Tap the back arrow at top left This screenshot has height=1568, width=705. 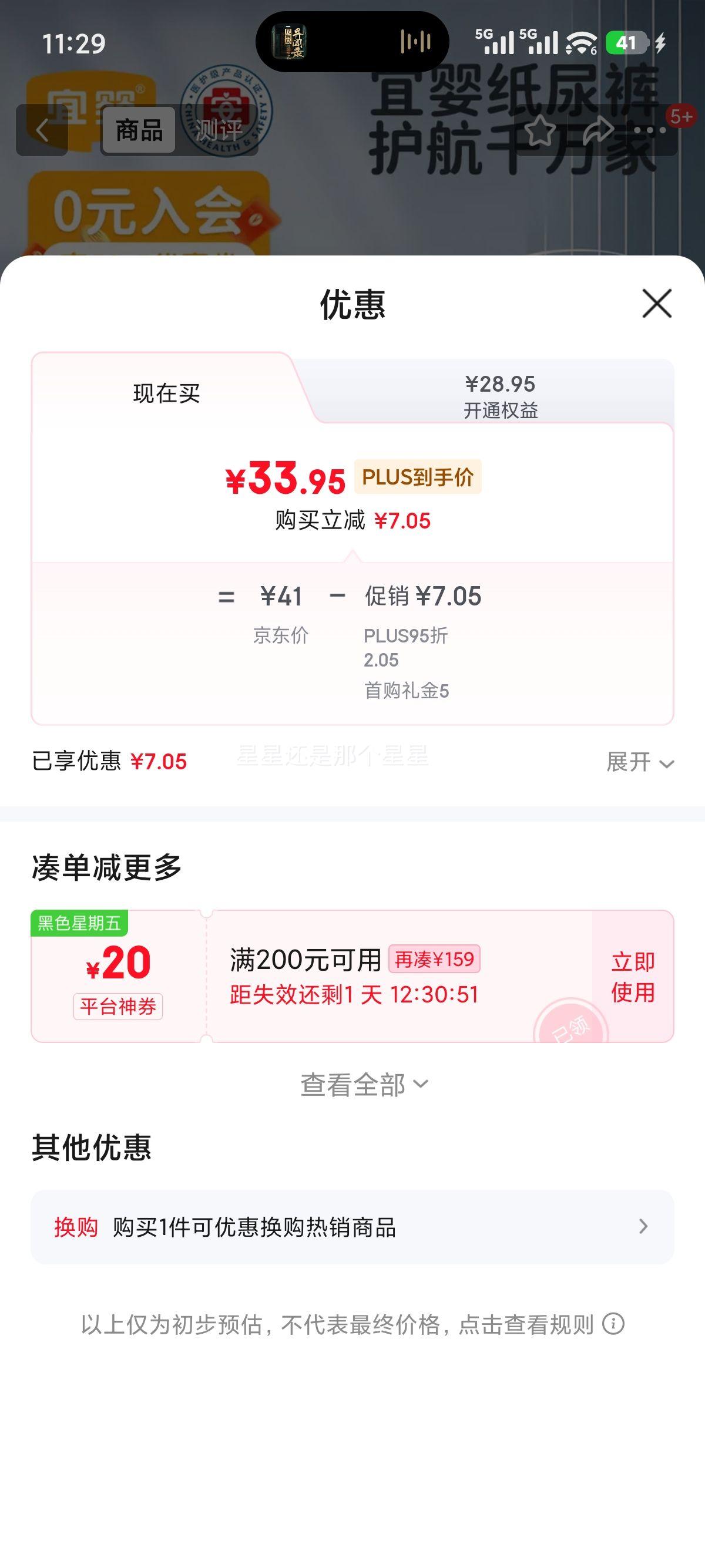[x=43, y=130]
